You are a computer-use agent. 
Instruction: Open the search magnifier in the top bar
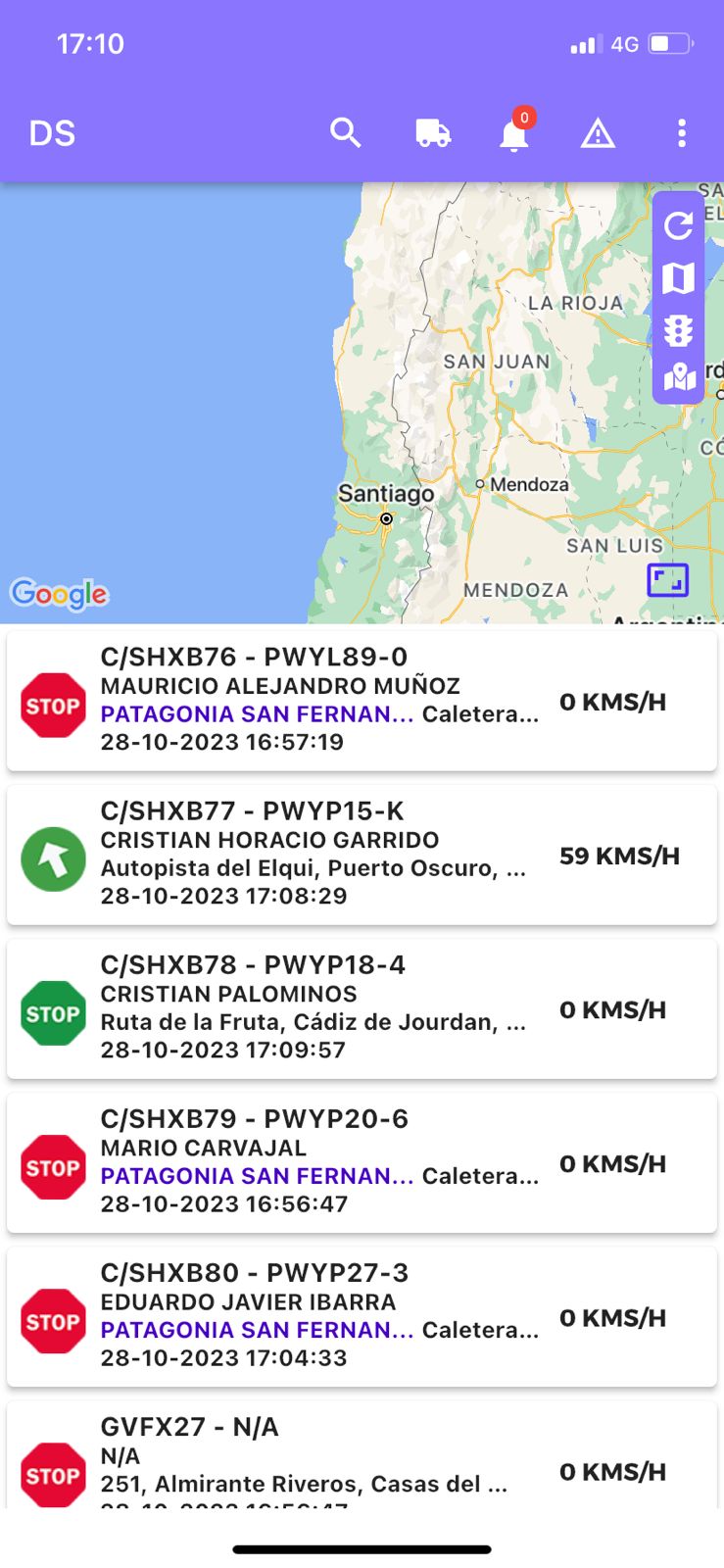346,132
